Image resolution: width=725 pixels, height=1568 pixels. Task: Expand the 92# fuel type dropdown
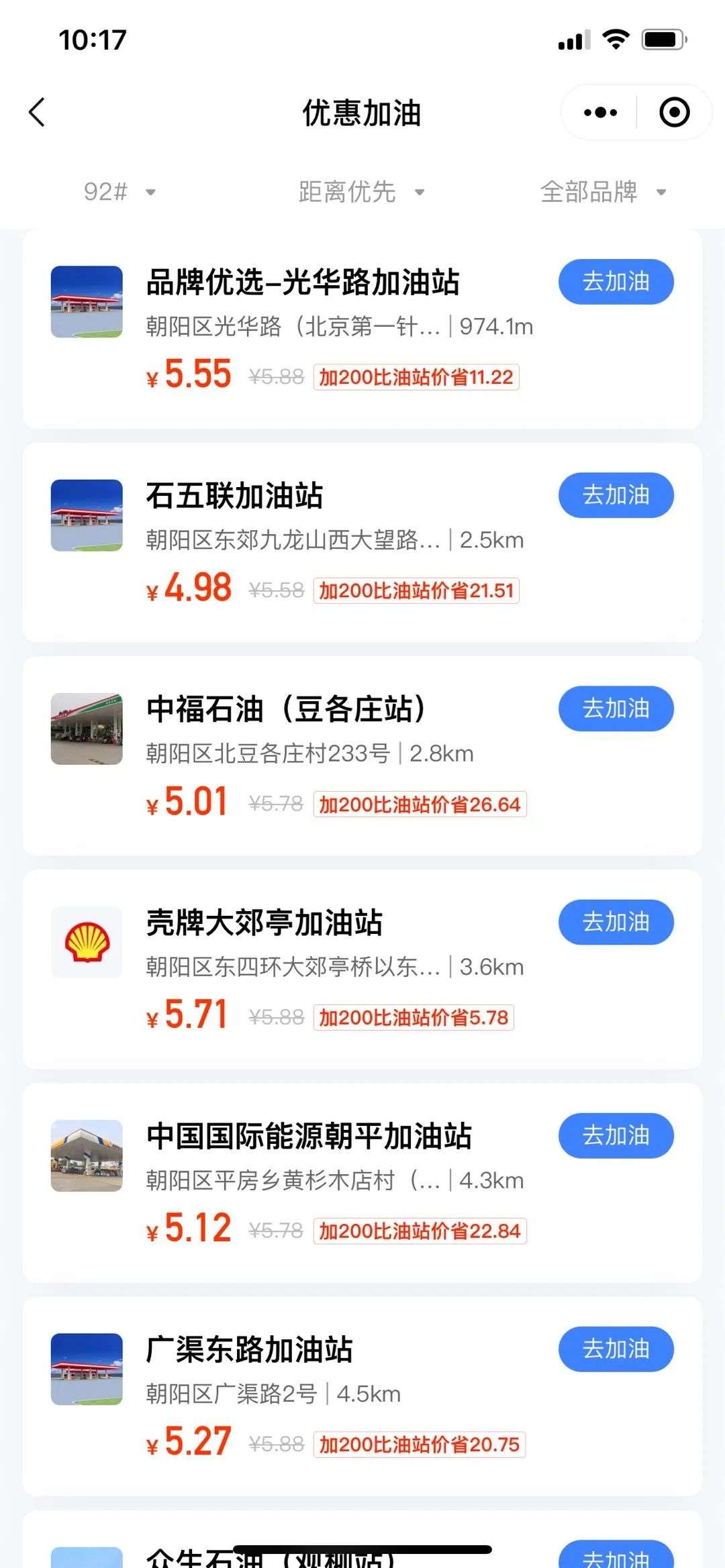tap(119, 192)
